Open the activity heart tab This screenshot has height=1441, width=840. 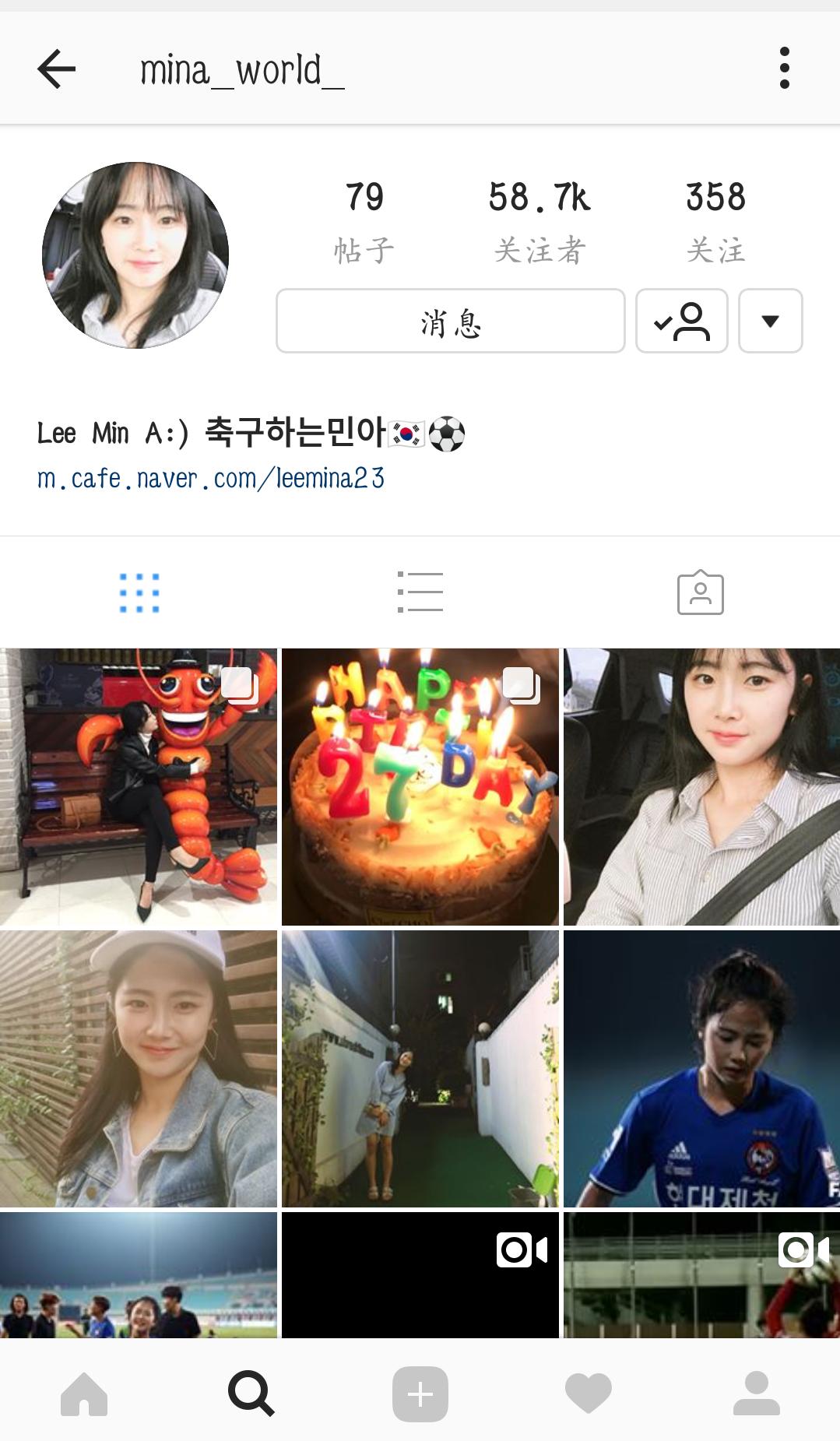coord(588,1393)
